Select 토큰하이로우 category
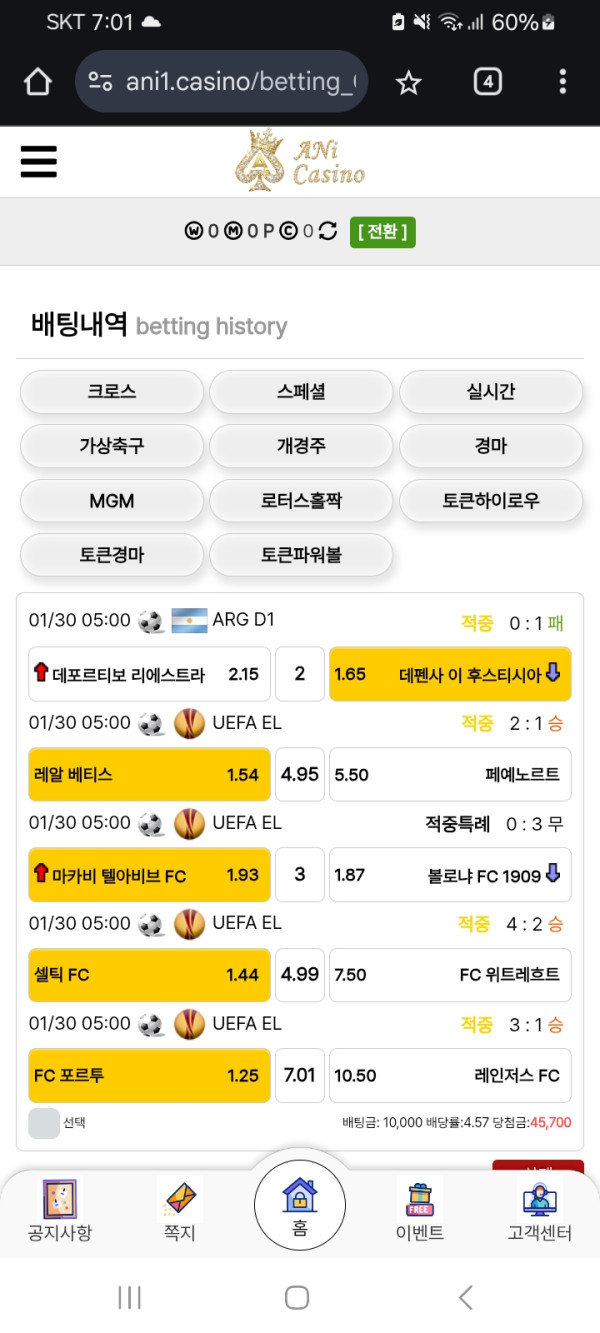This screenshot has height=1333, width=600. coord(491,501)
